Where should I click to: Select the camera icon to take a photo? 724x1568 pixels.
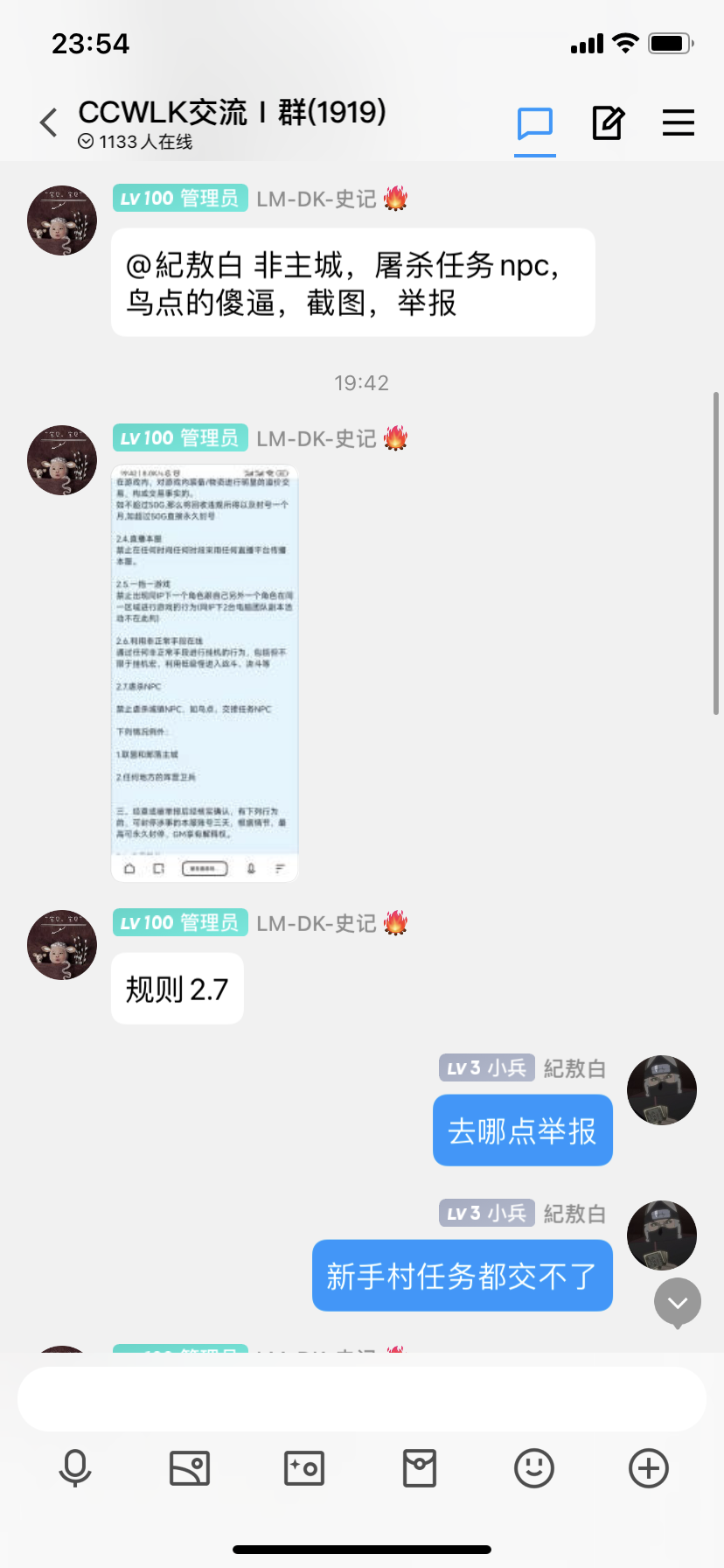click(x=304, y=1468)
